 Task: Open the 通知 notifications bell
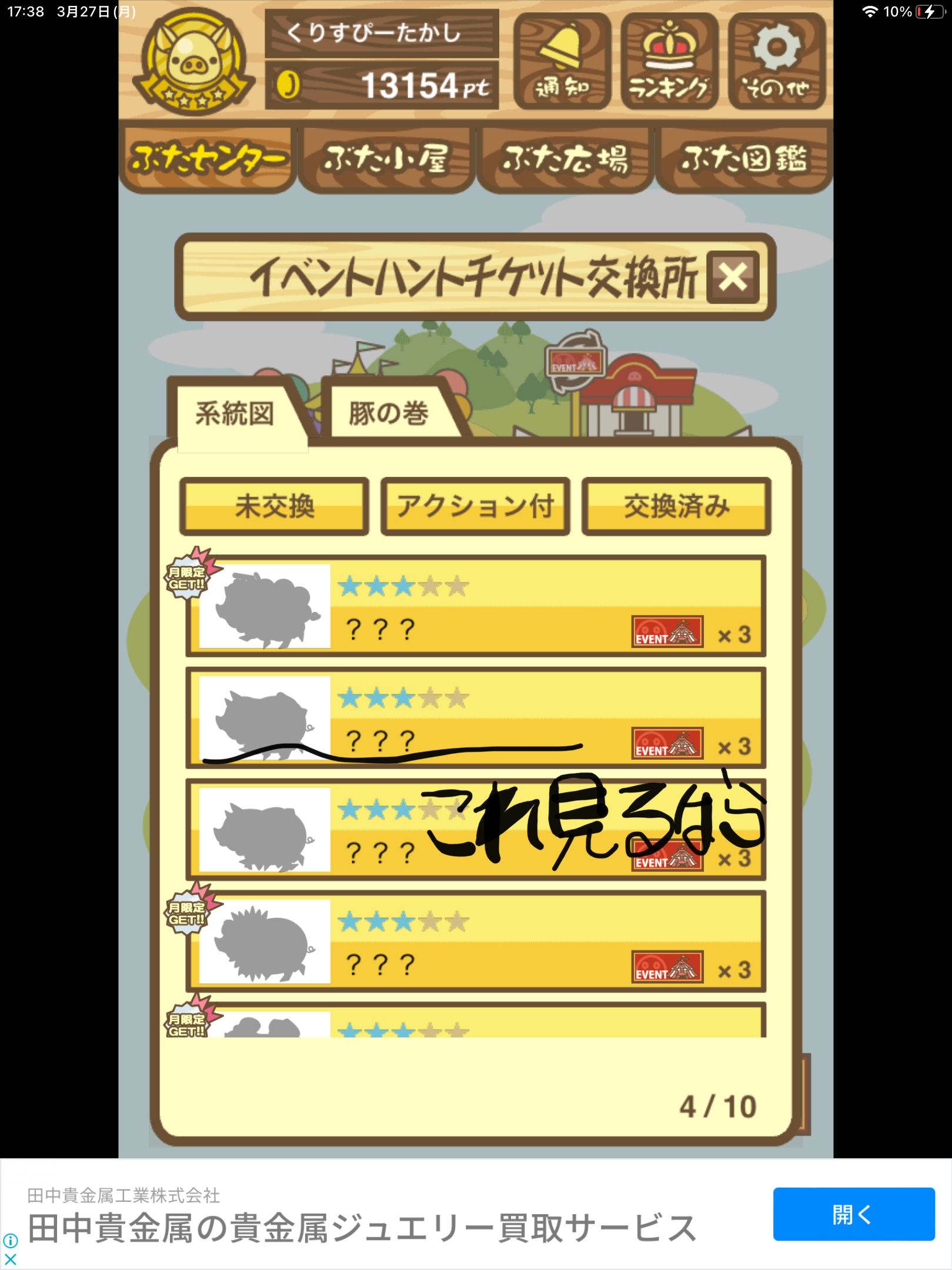(x=562, y=61)
